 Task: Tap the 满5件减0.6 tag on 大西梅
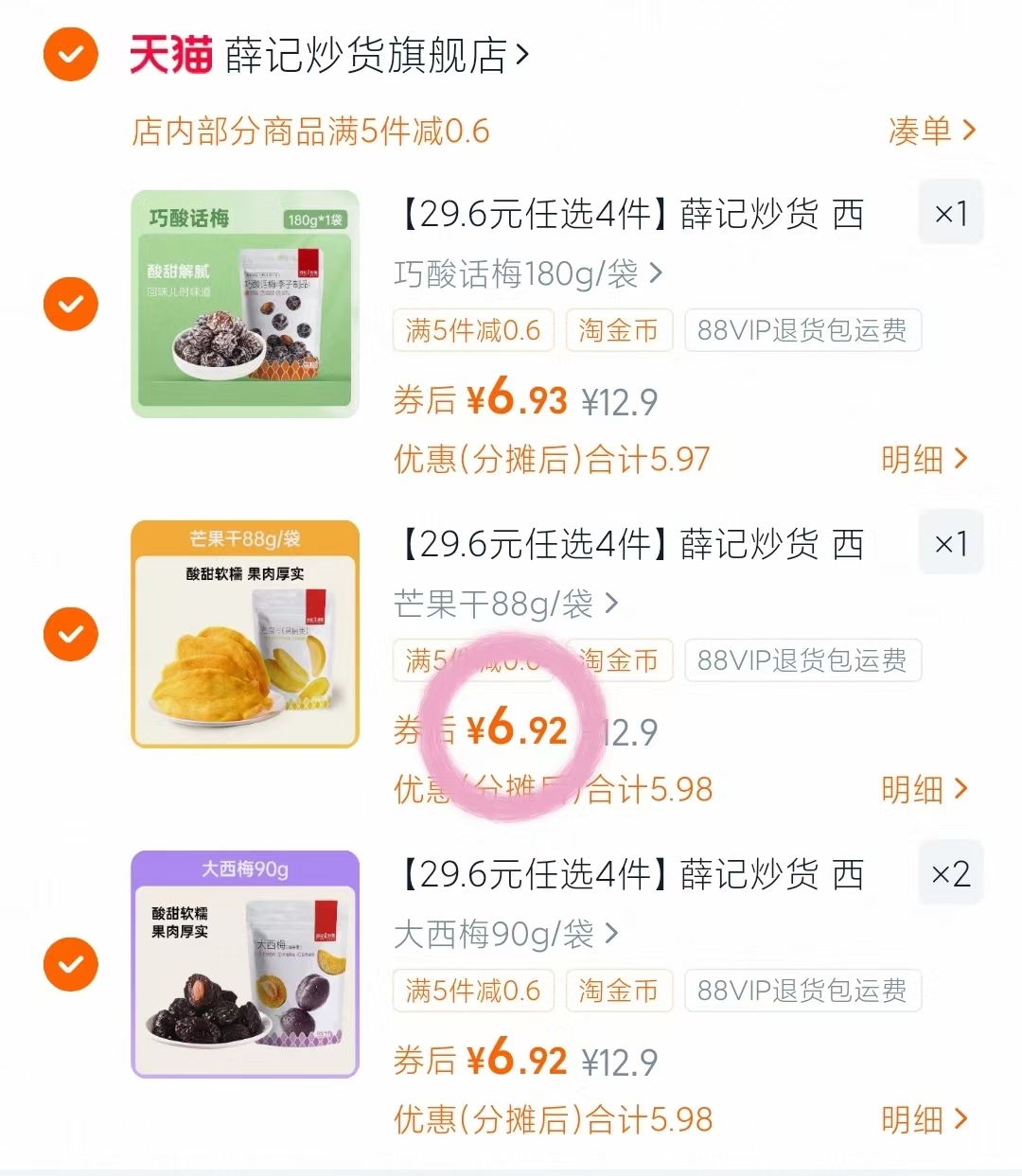pos(473,992)
